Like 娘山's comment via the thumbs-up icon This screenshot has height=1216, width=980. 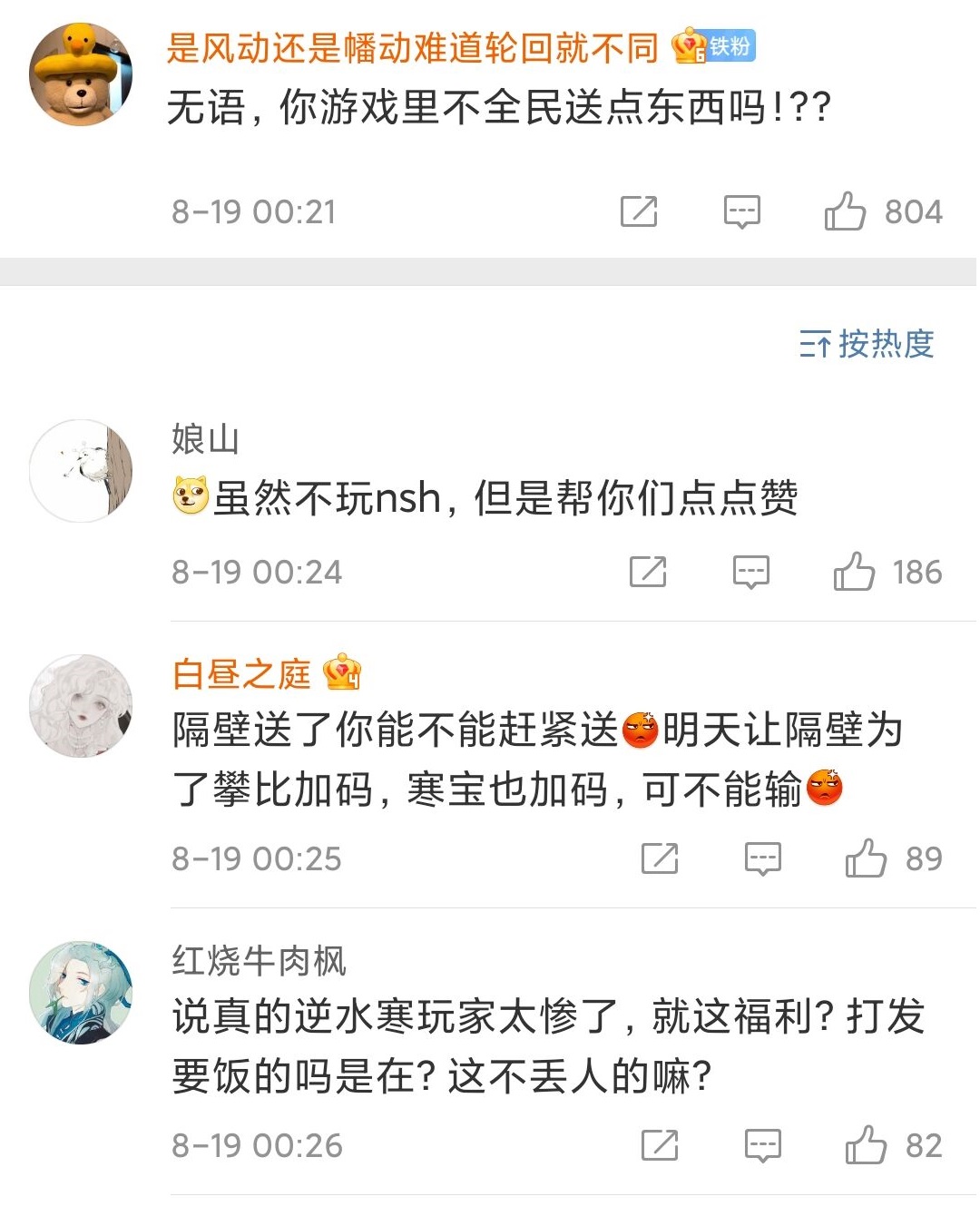857,572
